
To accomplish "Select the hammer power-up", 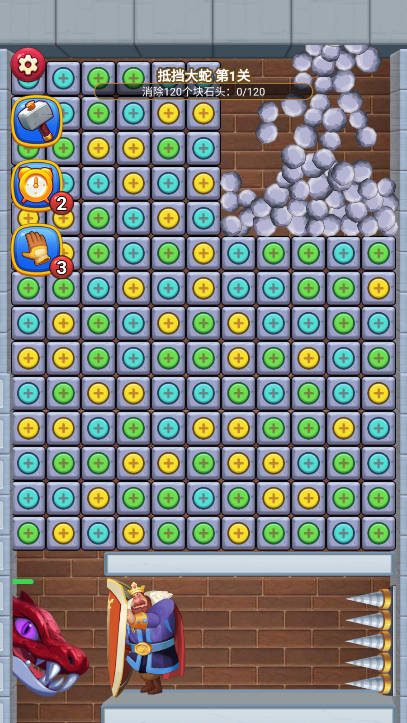I will click(x=37, y=121).
